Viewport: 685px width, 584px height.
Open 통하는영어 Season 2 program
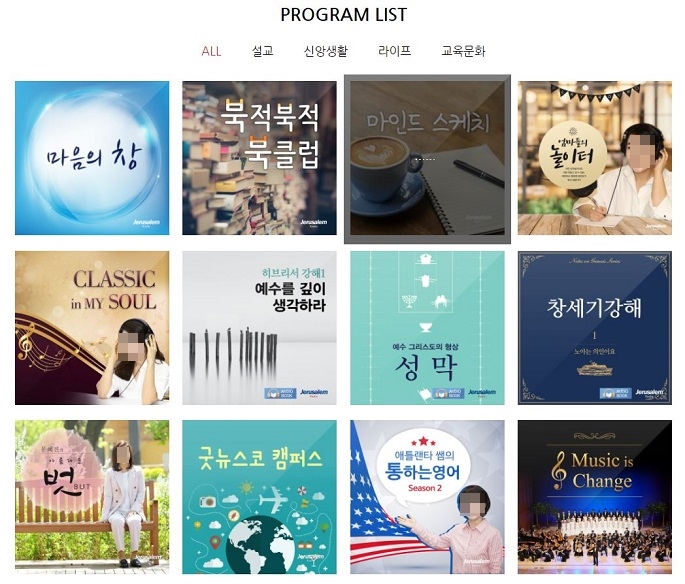427,497
